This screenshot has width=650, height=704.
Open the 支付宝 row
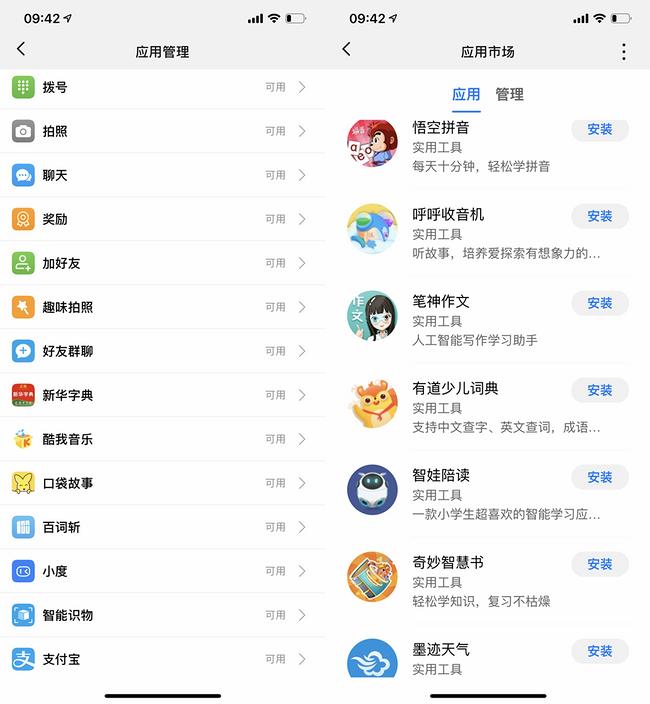[162, 659]
